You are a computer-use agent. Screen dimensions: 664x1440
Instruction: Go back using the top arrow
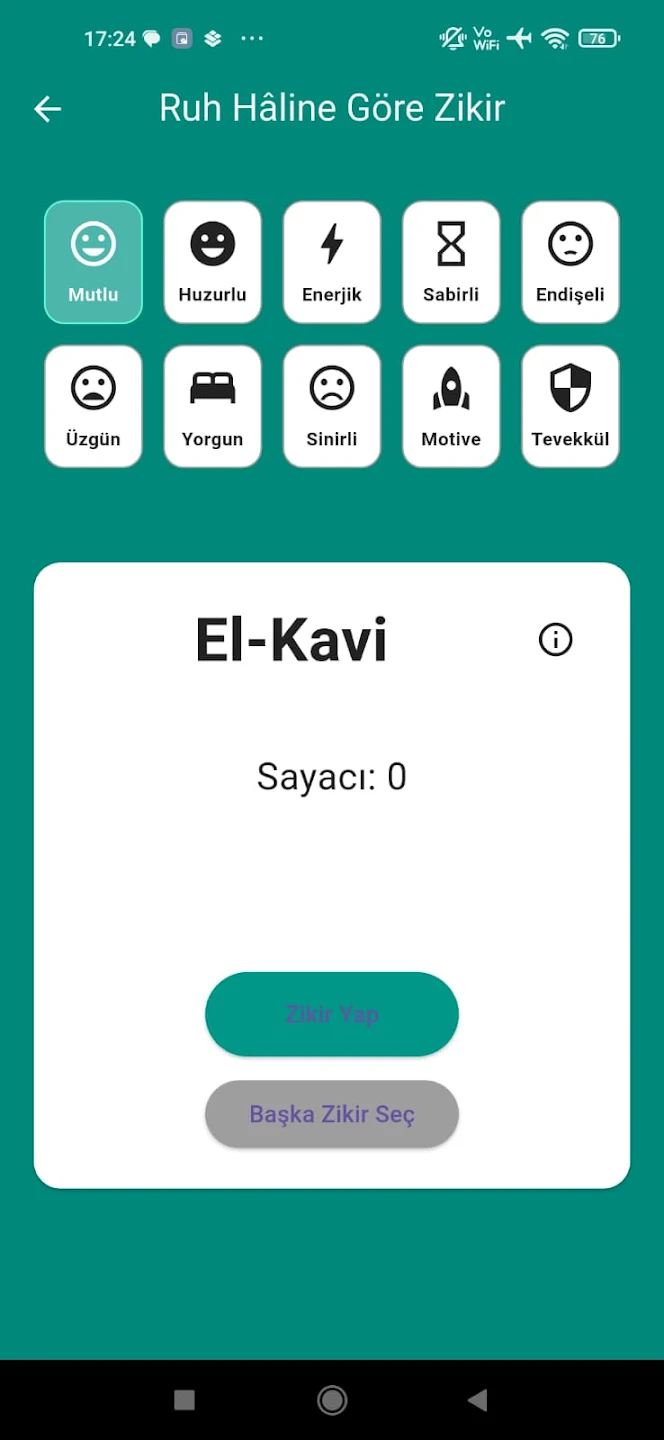click(47, 108)
